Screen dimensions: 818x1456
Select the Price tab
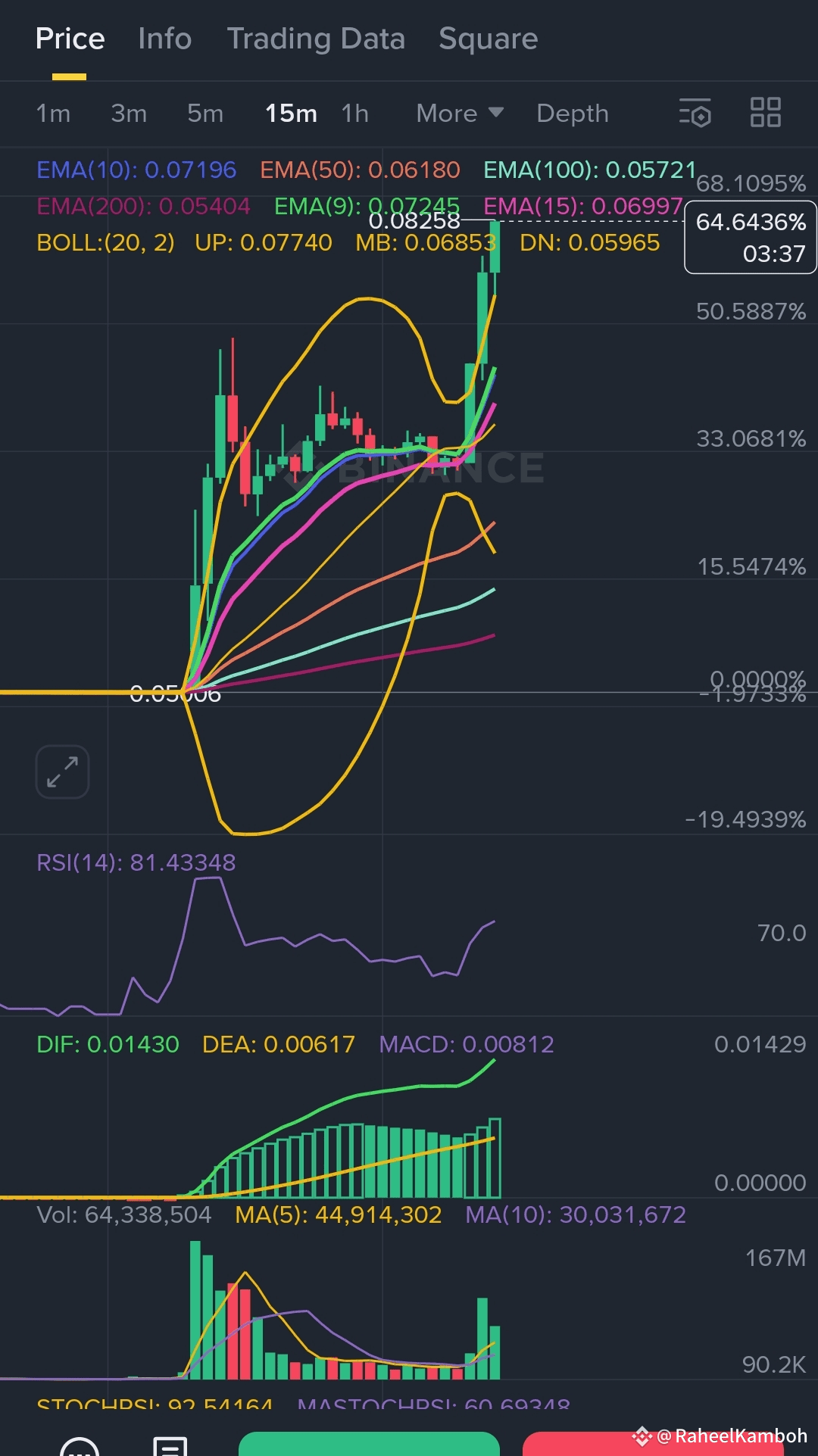pos(70,39)
